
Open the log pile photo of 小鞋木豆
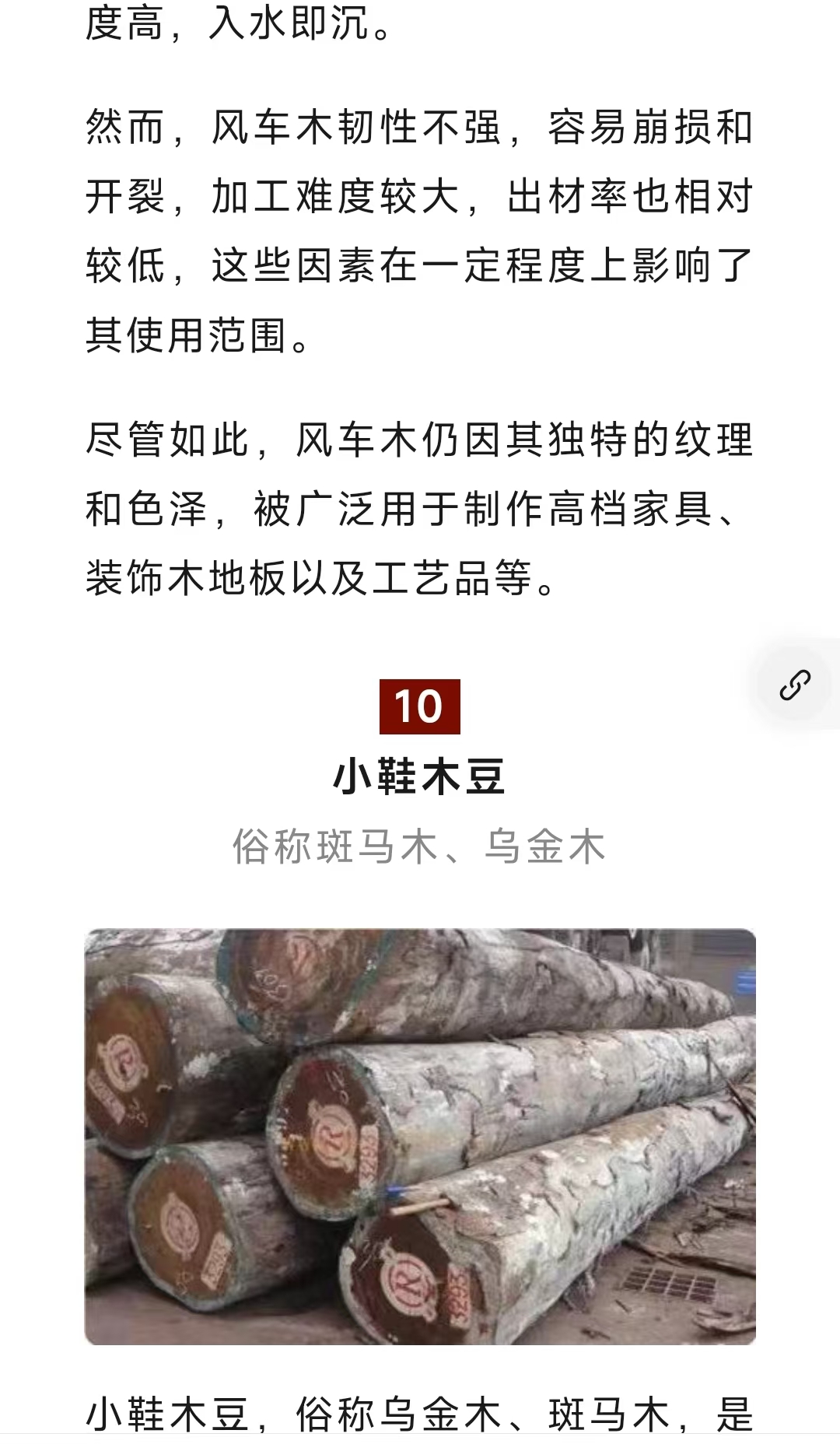point(420,1136)
